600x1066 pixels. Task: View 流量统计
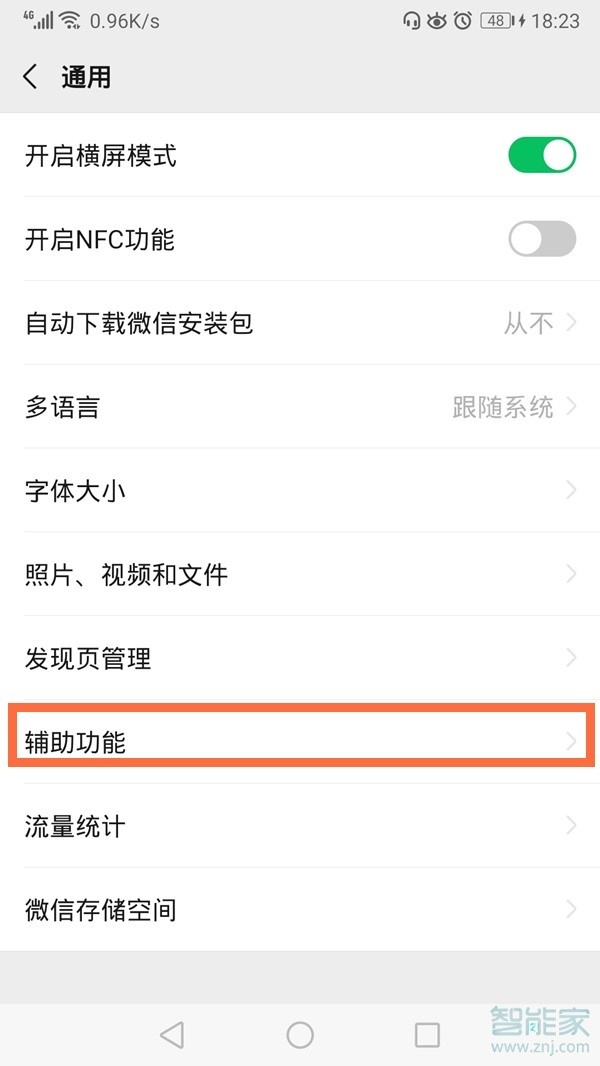click(x=300, y=826)
